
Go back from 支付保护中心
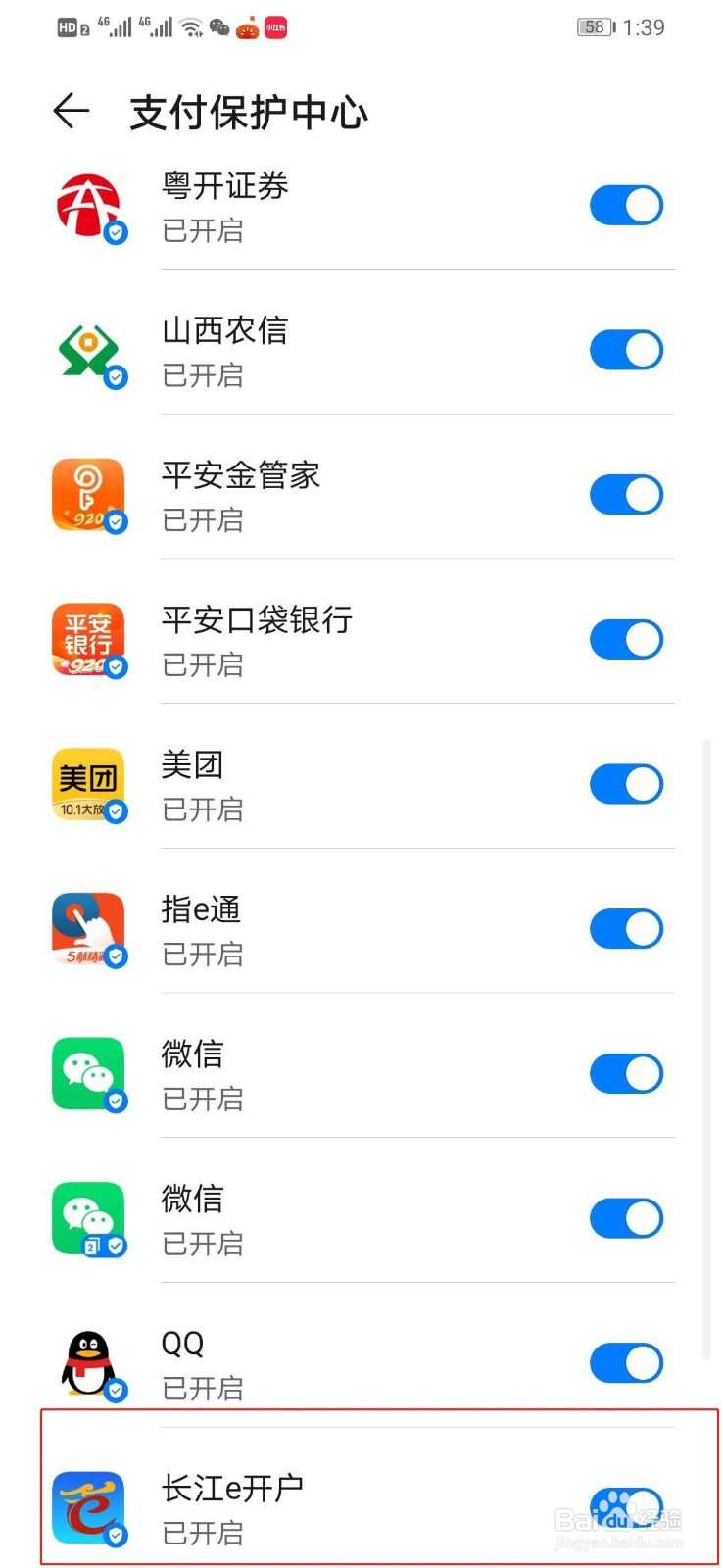72,111
